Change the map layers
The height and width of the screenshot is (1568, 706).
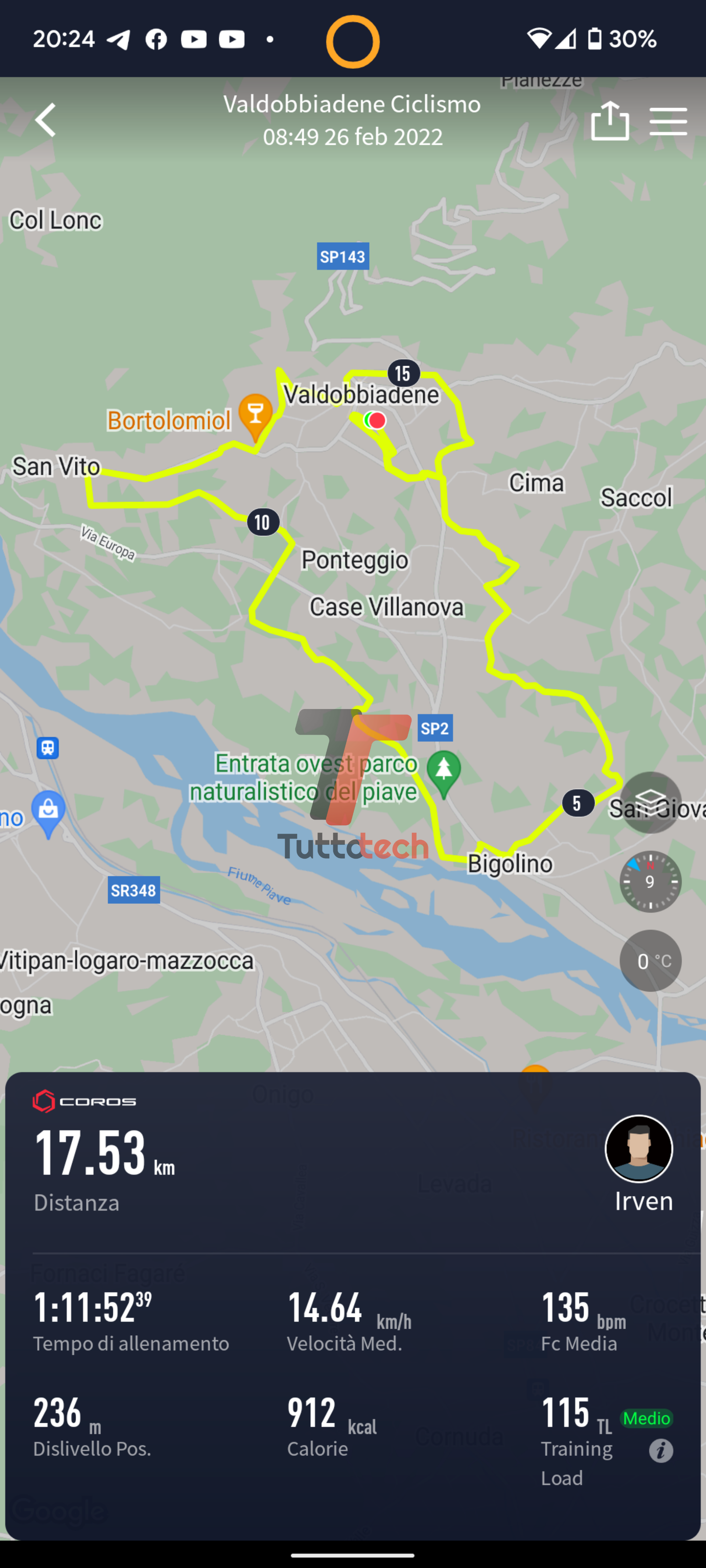click(x=650, y=802)
